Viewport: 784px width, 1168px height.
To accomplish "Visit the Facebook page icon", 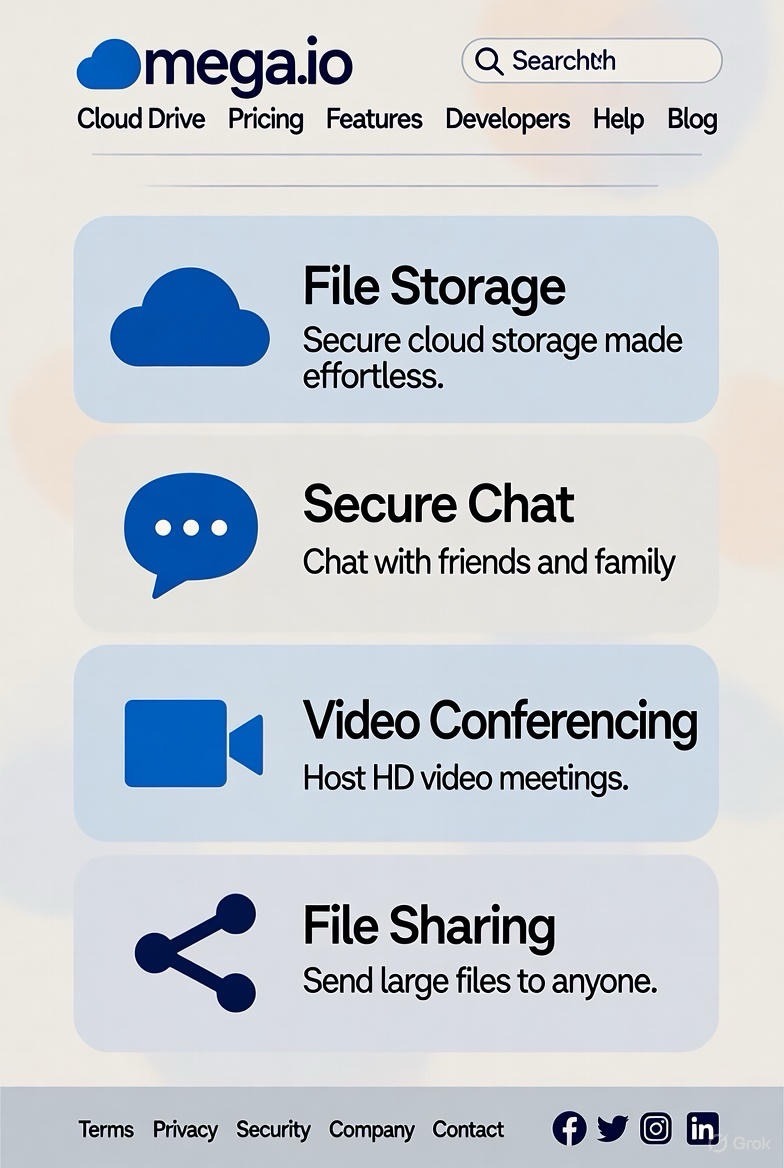I will click(570, 1128).
